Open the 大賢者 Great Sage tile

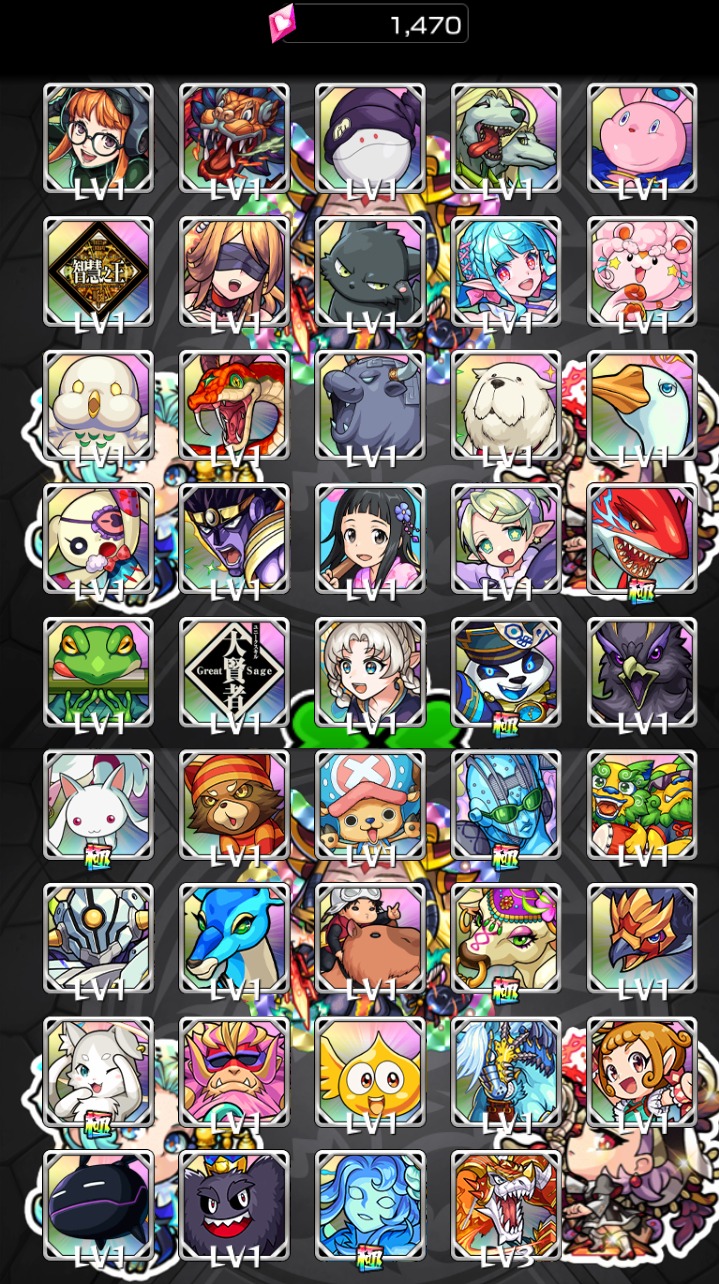click(x=234, y=671)
